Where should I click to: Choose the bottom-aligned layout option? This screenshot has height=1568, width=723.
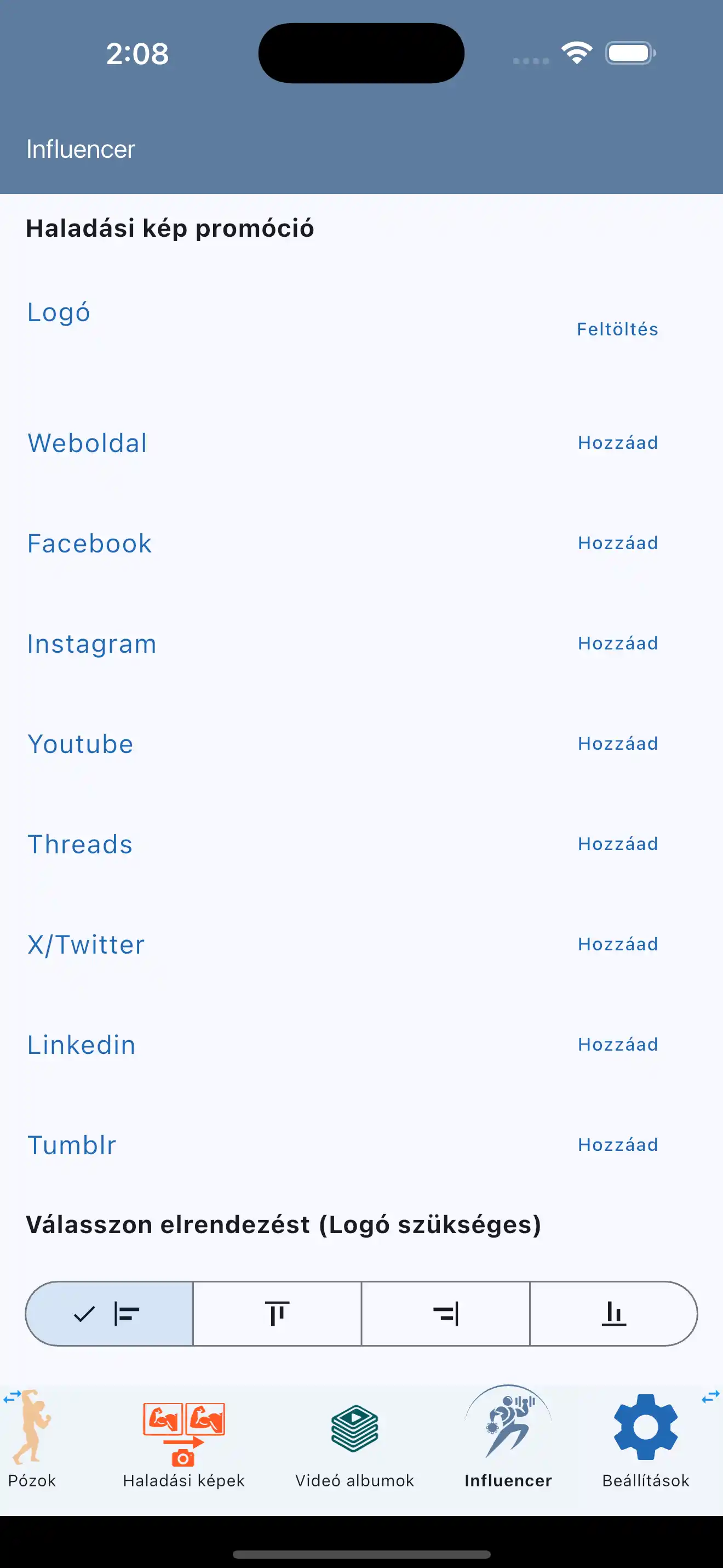613,1314
